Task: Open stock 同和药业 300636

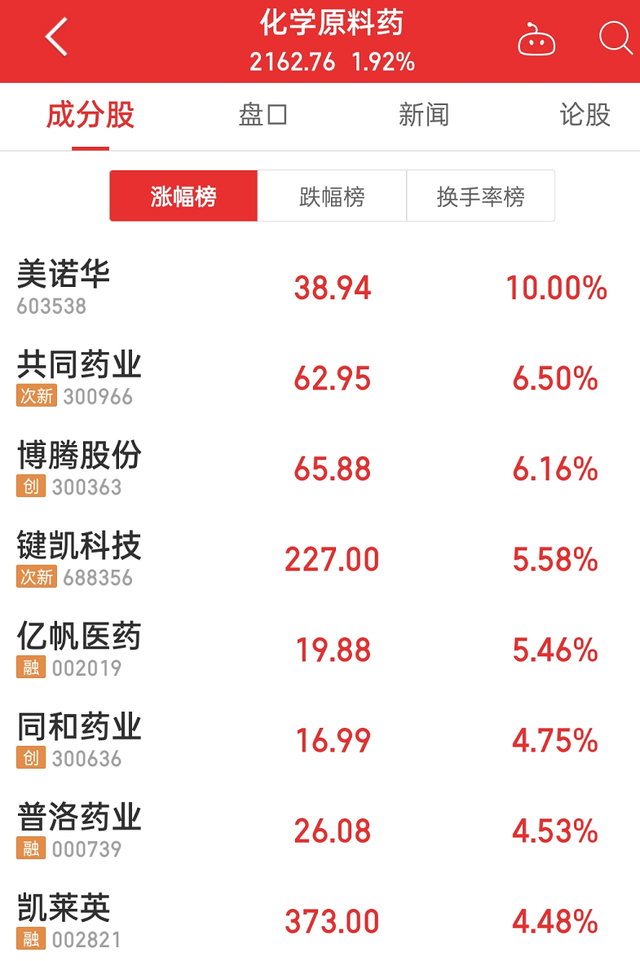Action: pyautogui.click(x=320, y=742)
